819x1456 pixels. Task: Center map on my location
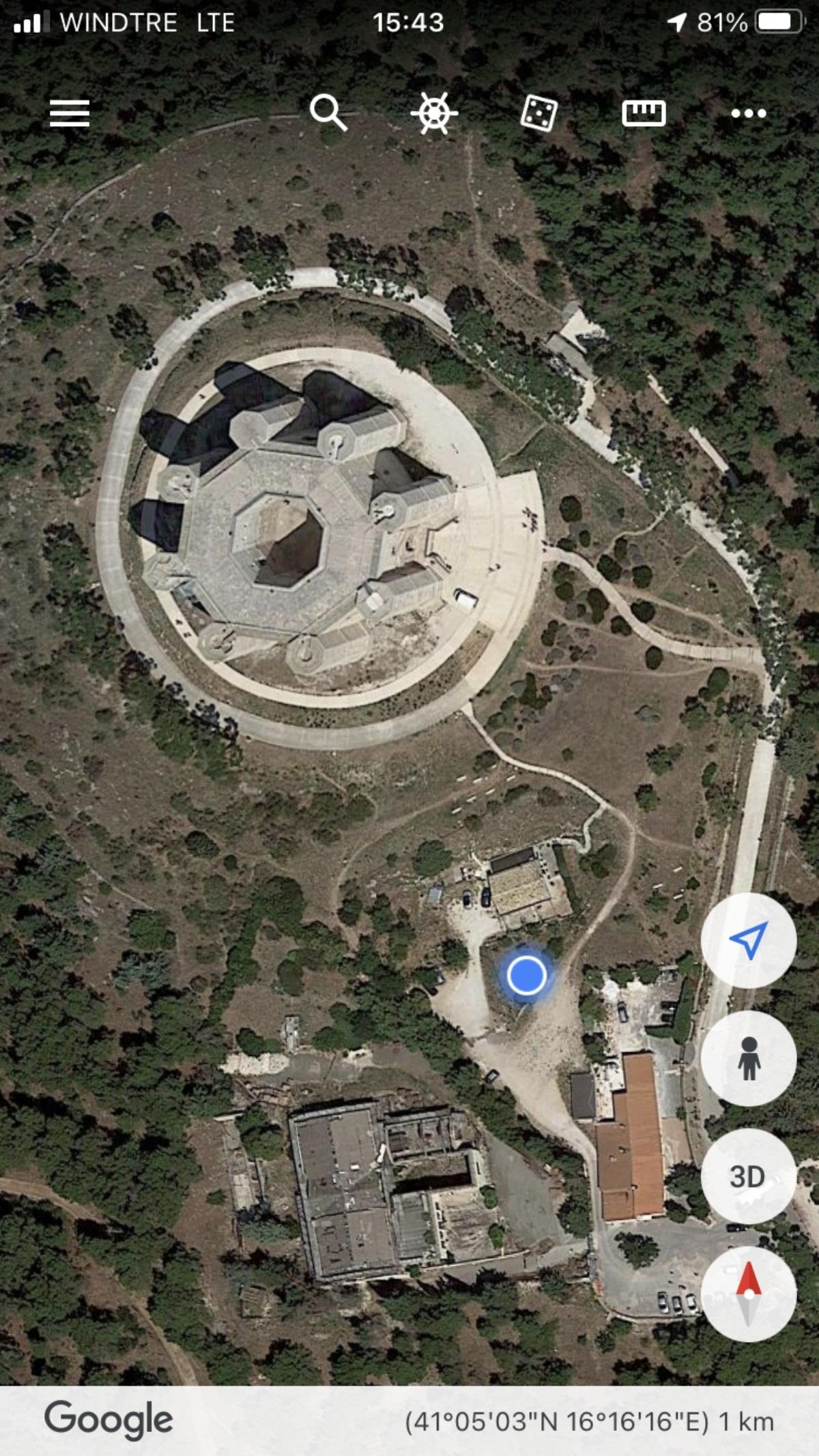pos(749,940)
